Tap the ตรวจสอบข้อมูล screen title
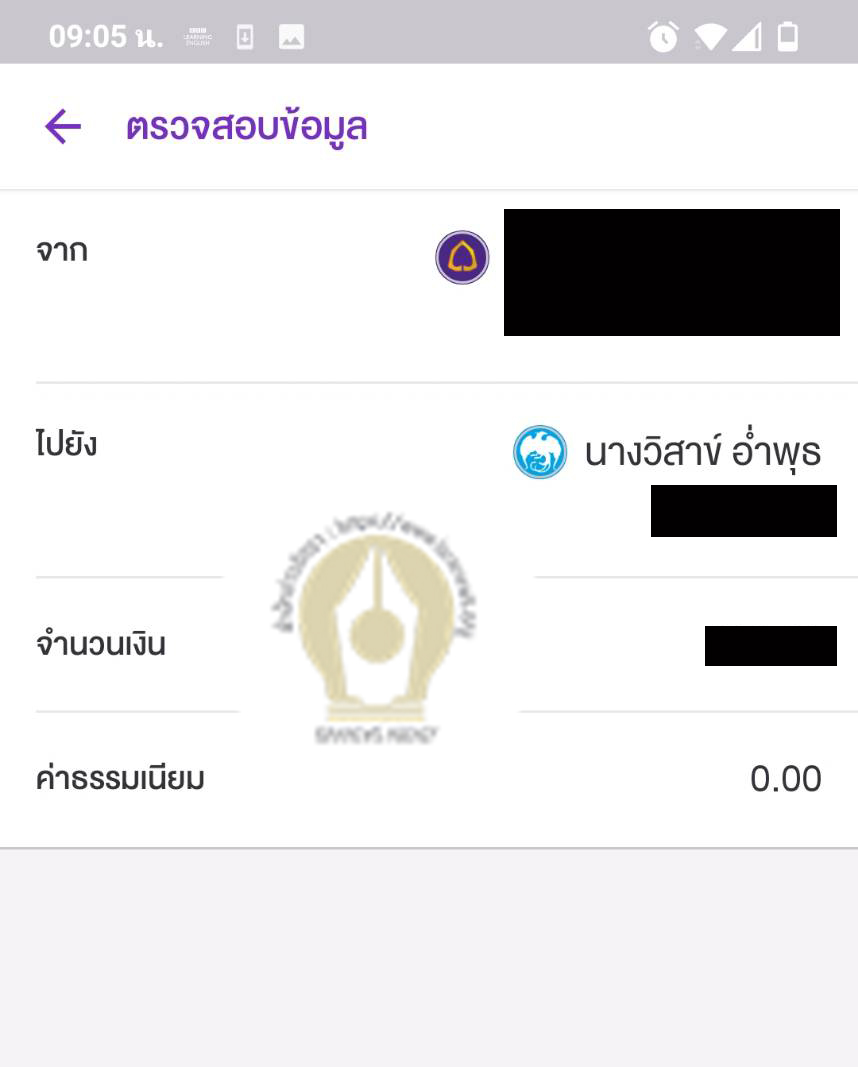This screenshot has width=858, height=1067. point(246,126)
